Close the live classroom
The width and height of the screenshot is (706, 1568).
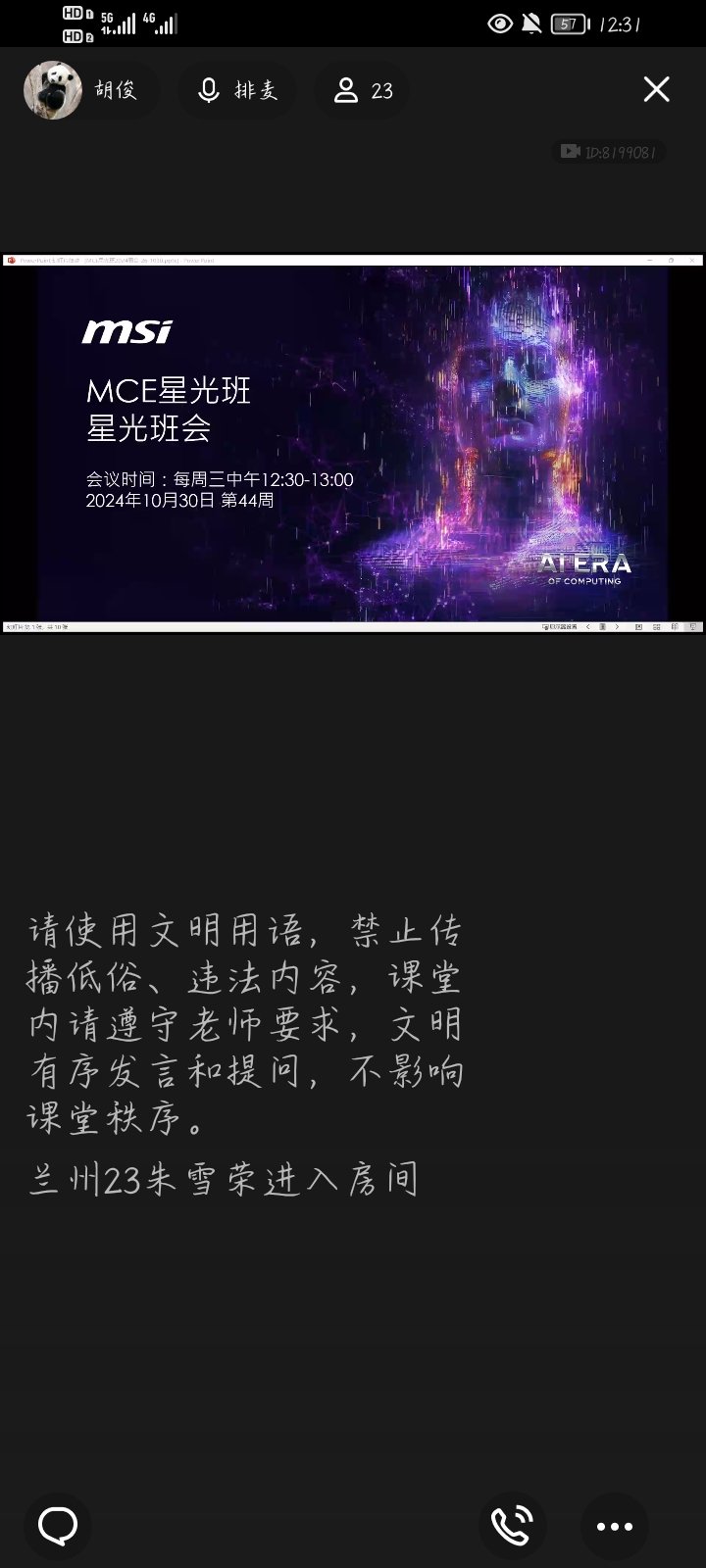pyautogui.click(x=656, y=90)
